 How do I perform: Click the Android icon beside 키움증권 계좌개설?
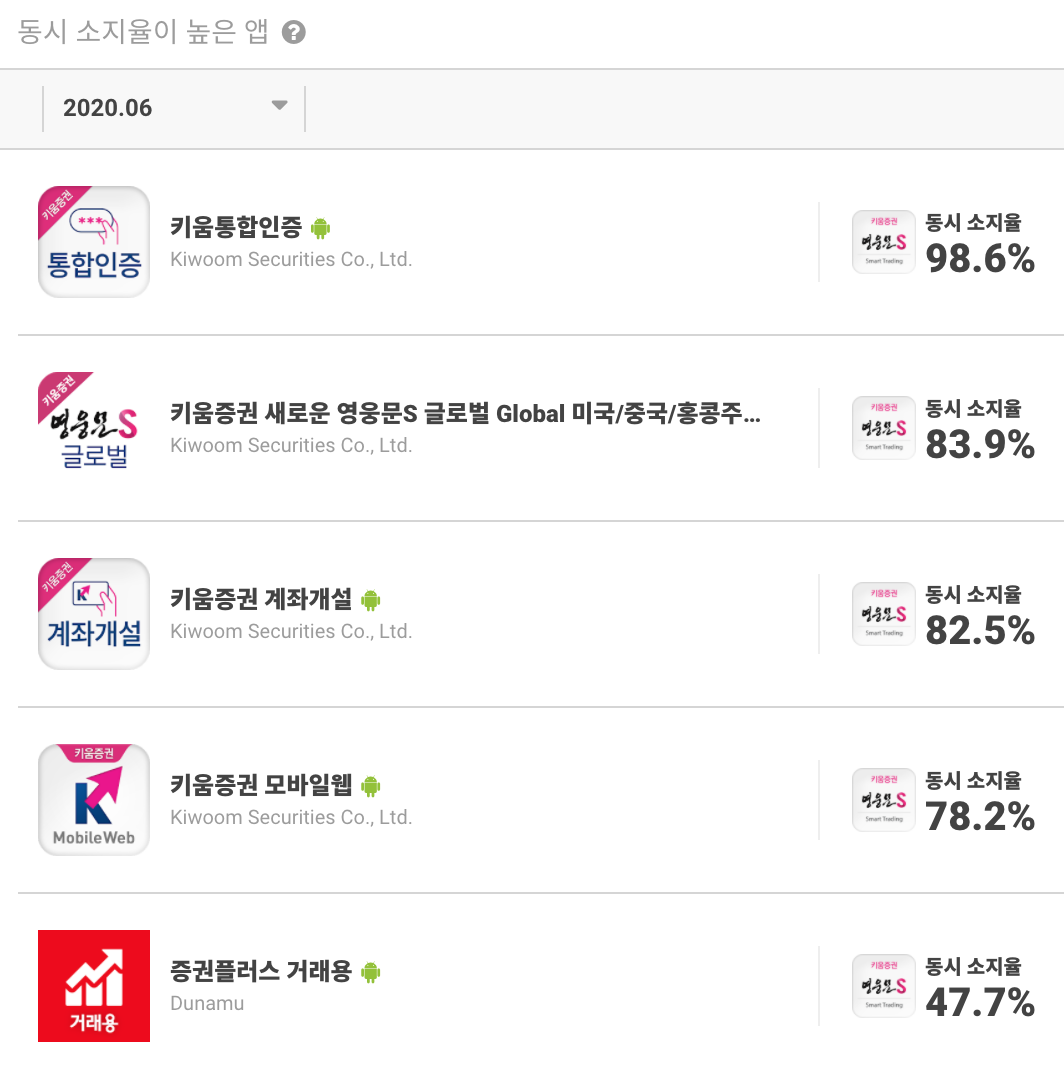[x=371, y=600]
